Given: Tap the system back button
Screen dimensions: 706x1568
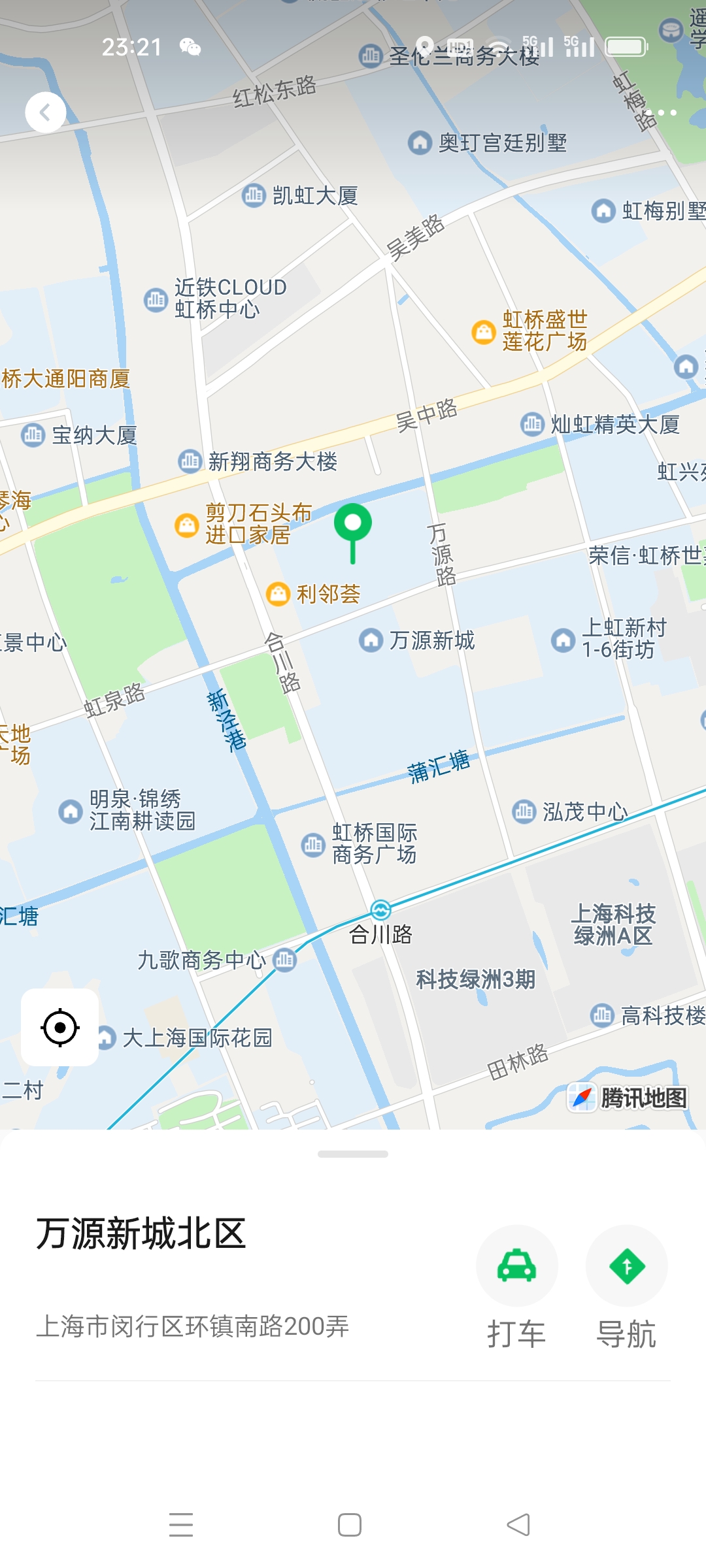Looking at the screenshot, I should pos(518,1525).
